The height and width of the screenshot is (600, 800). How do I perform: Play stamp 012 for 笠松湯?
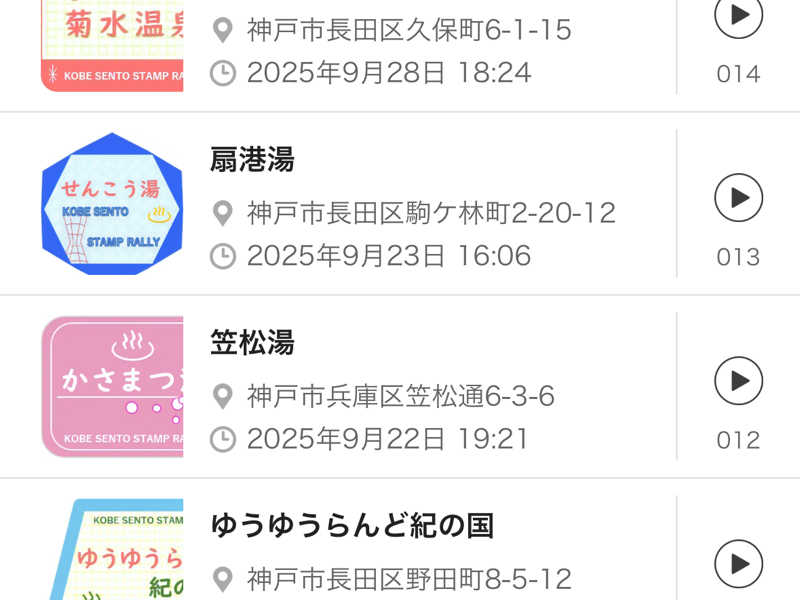click(x=738, y=381)
